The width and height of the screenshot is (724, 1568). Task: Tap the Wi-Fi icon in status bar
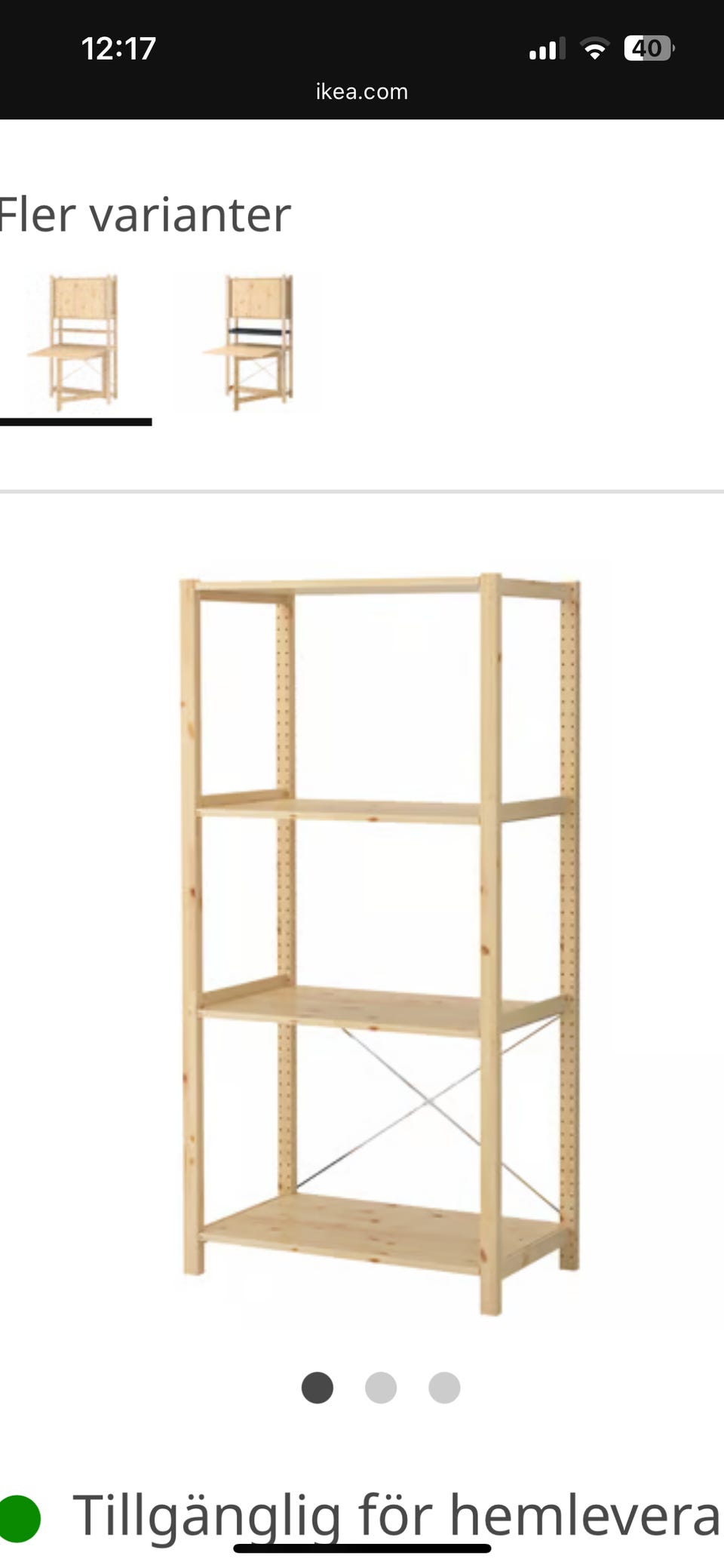(x=595, y=48)
